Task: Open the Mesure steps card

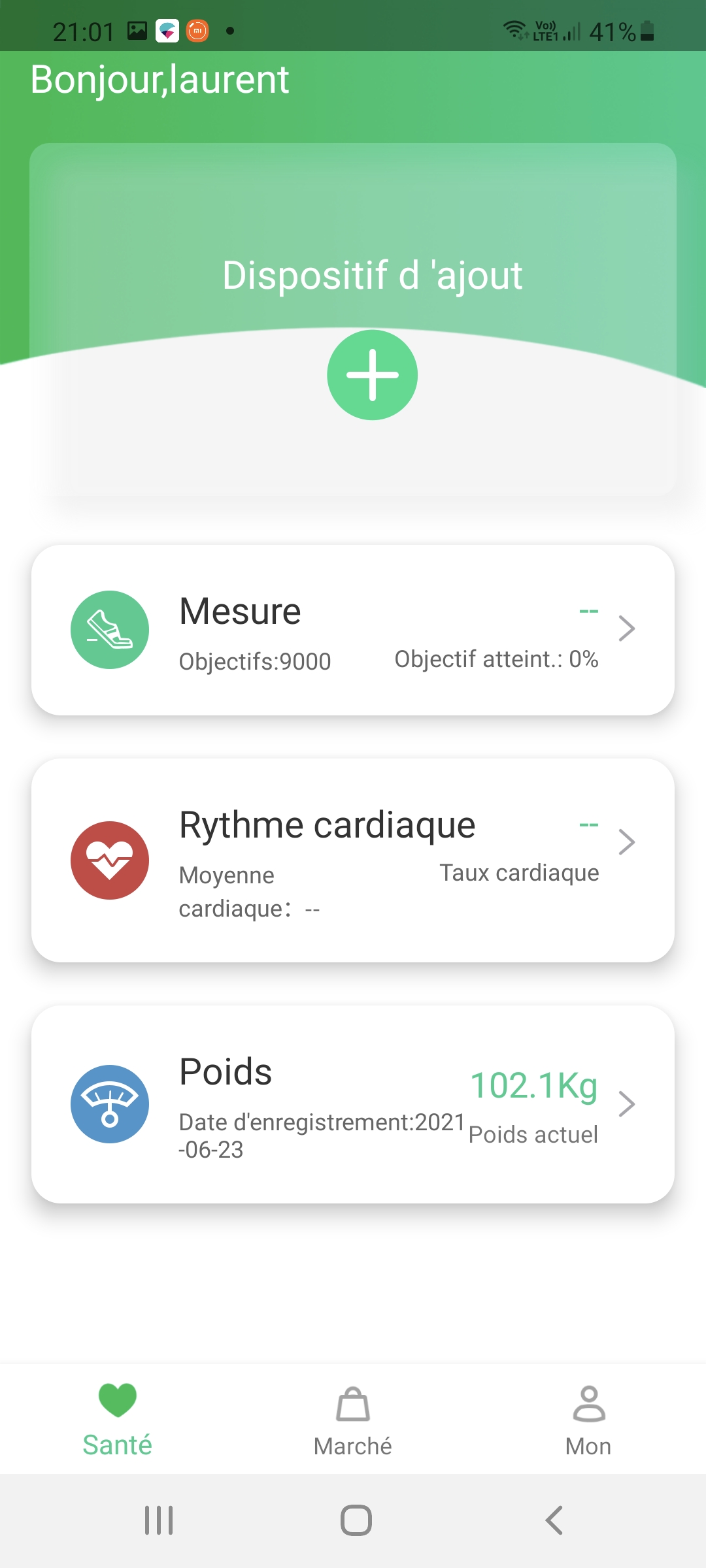Action: [353, 630]
